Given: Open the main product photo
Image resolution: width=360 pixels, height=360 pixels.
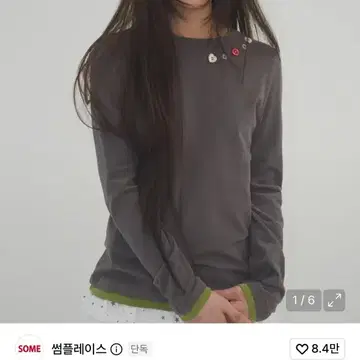Looking at the screenshot, I should pos(180,161).
